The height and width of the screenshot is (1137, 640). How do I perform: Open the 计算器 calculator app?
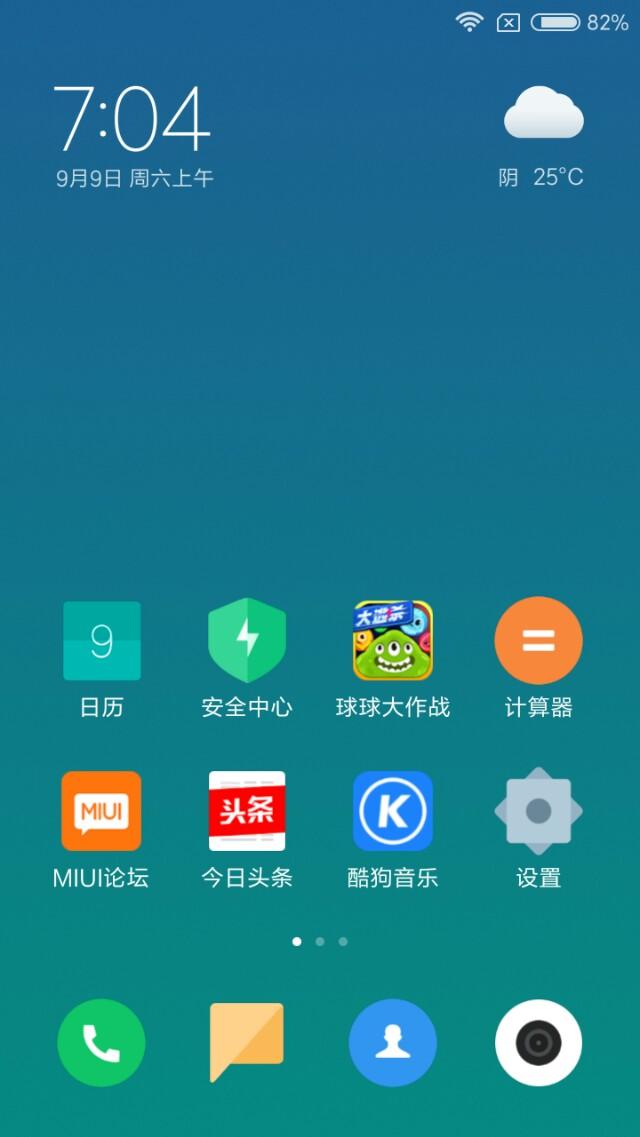coord(538,641)
